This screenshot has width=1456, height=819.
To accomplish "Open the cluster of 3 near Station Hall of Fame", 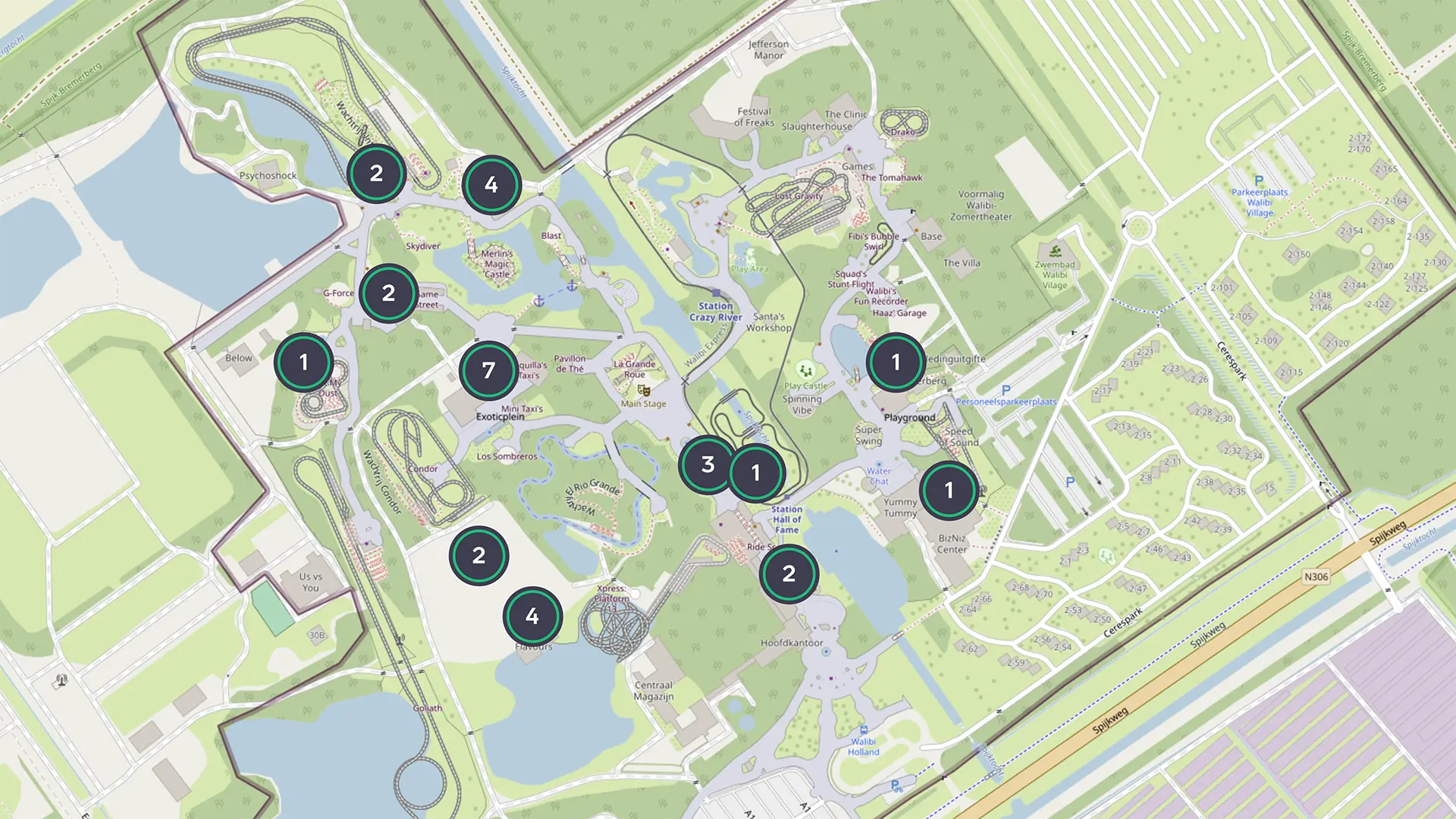I will click(x=708, y=464).
